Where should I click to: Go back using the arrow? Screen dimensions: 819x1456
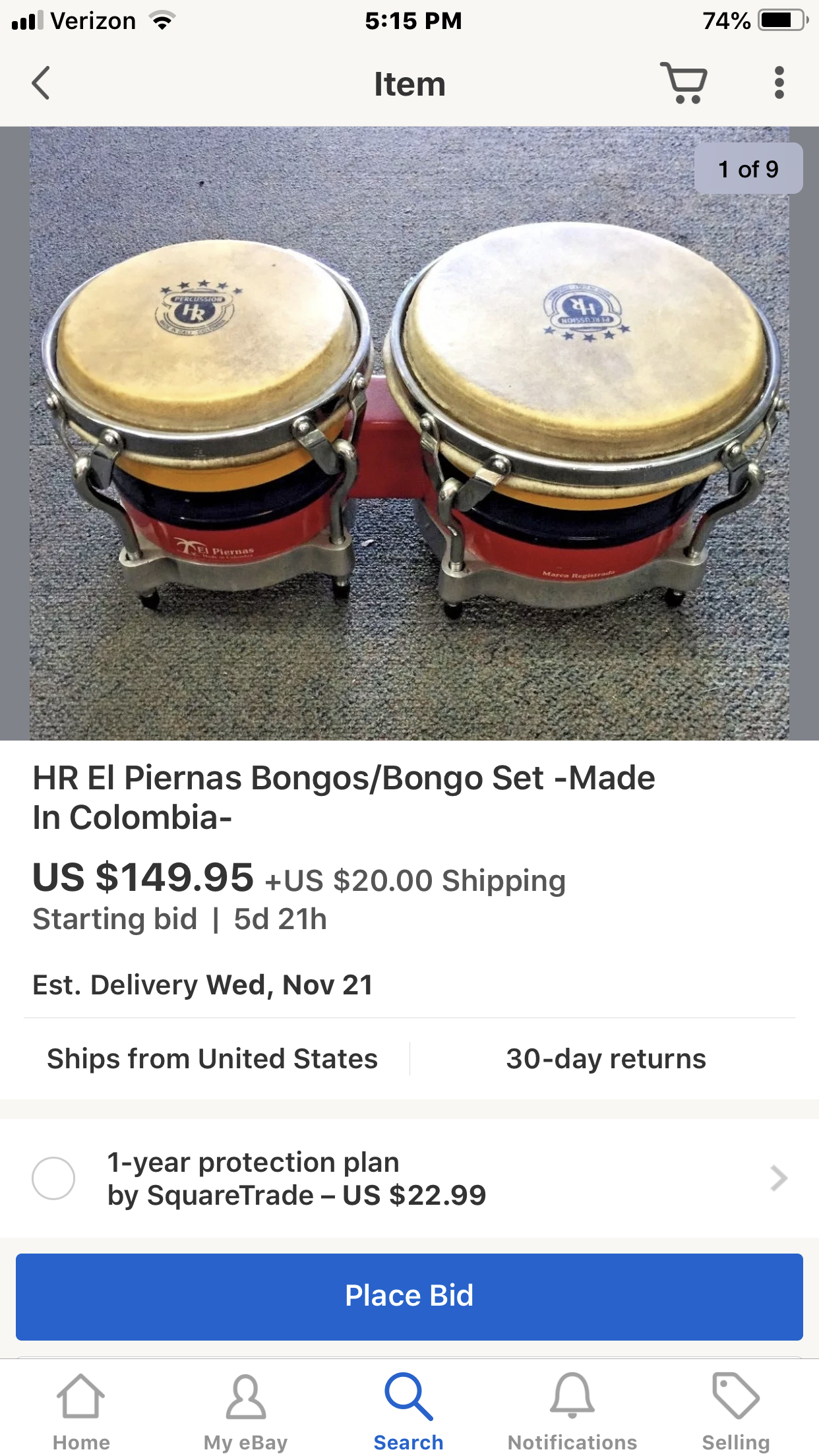click(41, 83)
